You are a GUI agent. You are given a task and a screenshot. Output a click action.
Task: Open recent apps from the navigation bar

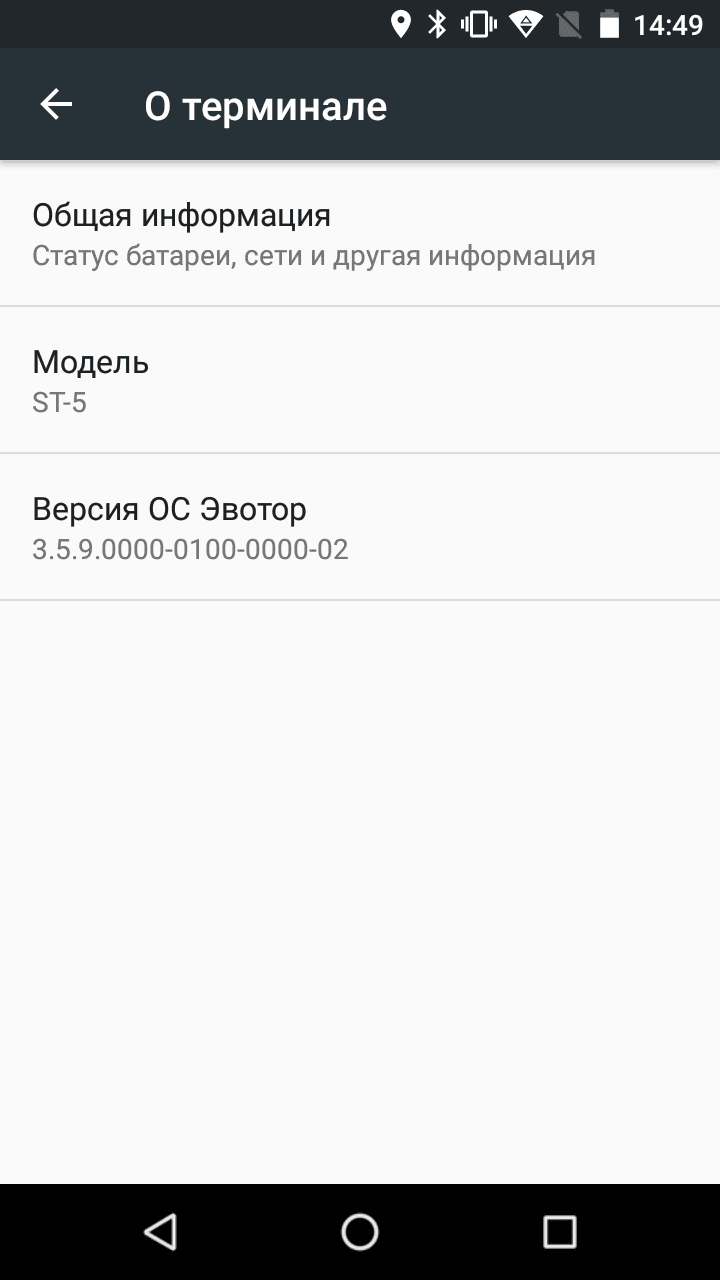[x=559, y=1231]
